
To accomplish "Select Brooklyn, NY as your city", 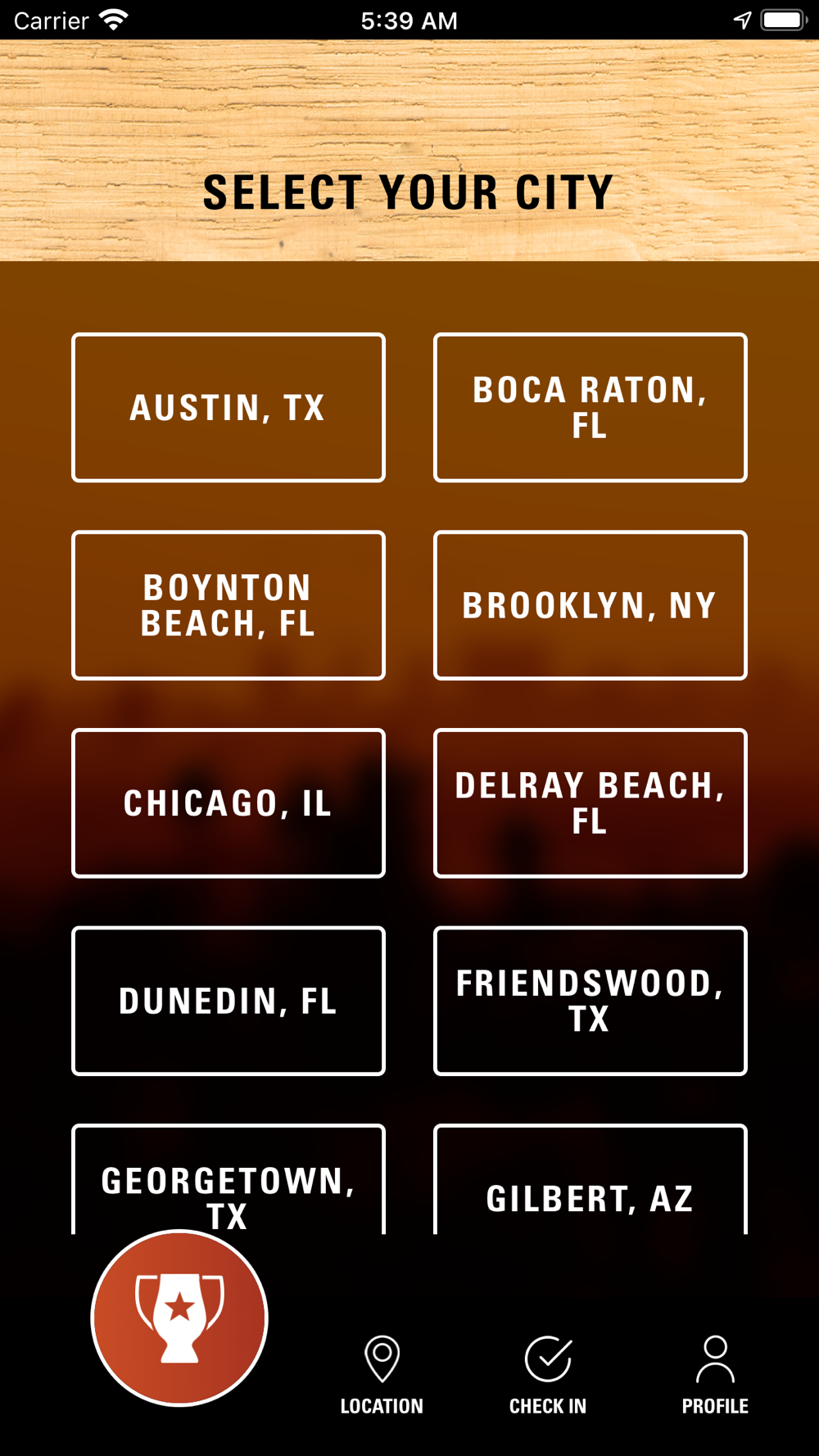I will [x=590, y=605].
